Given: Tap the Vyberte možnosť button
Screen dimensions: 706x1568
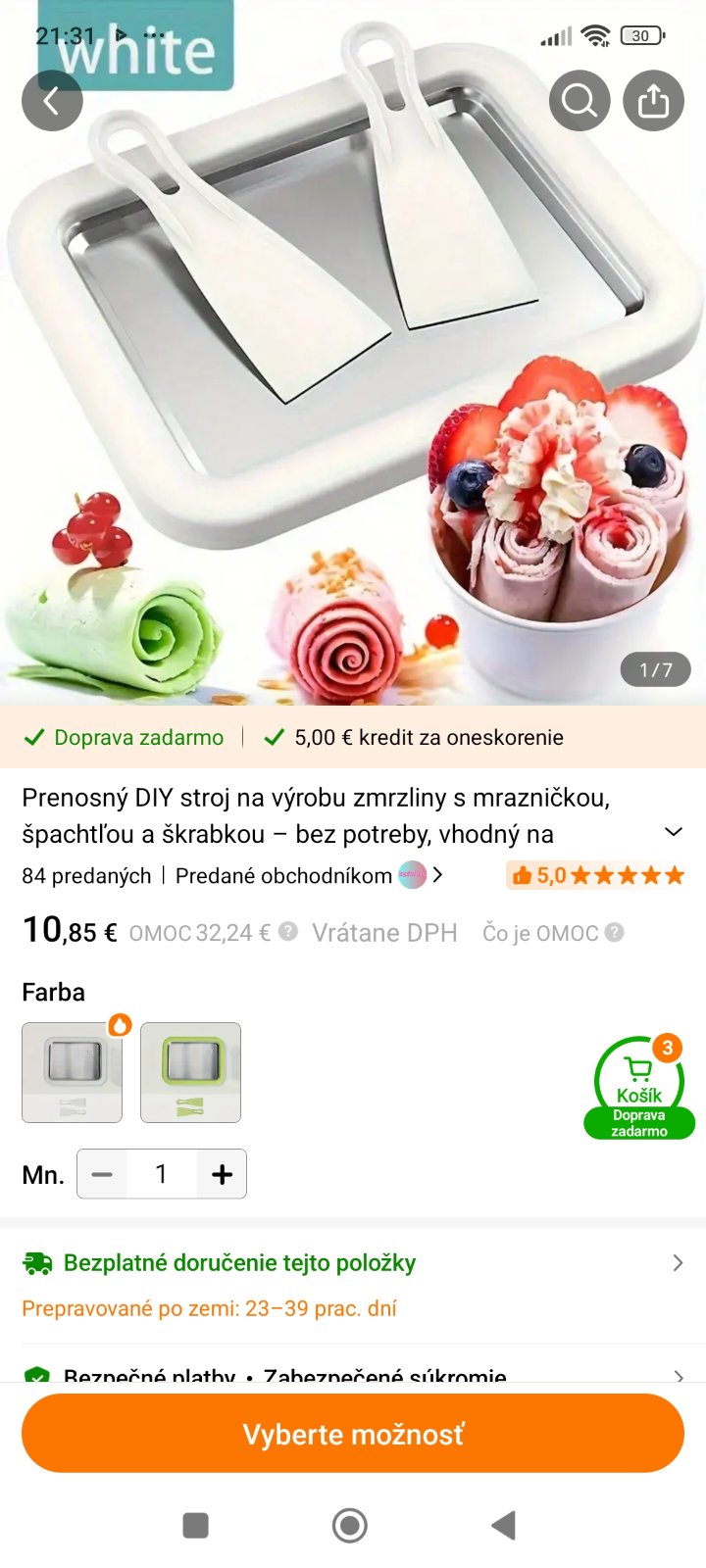Looking at the screenshot, I should (x=353, y=1434).
